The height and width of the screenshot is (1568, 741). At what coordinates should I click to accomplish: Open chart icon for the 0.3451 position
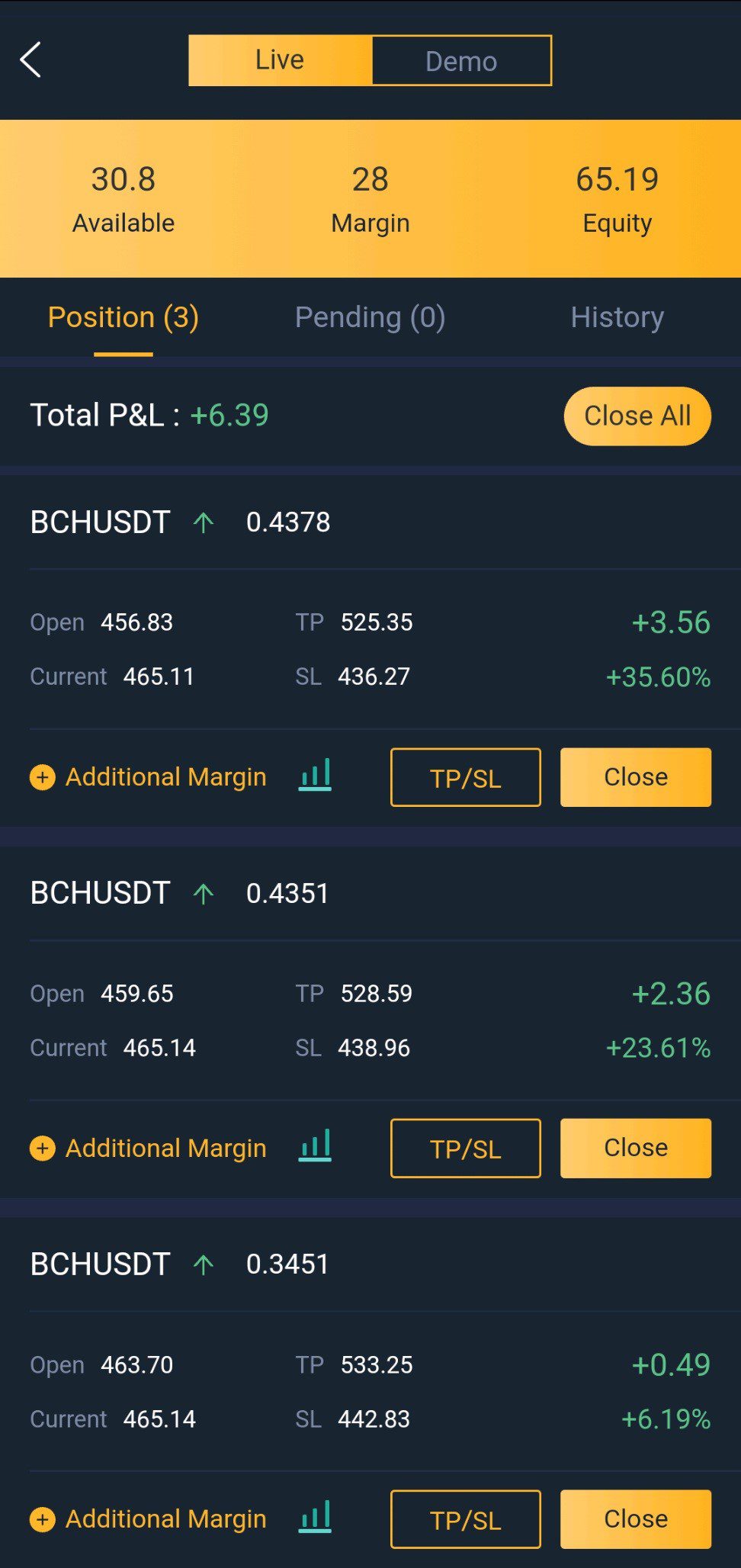tap(315, 1517)
